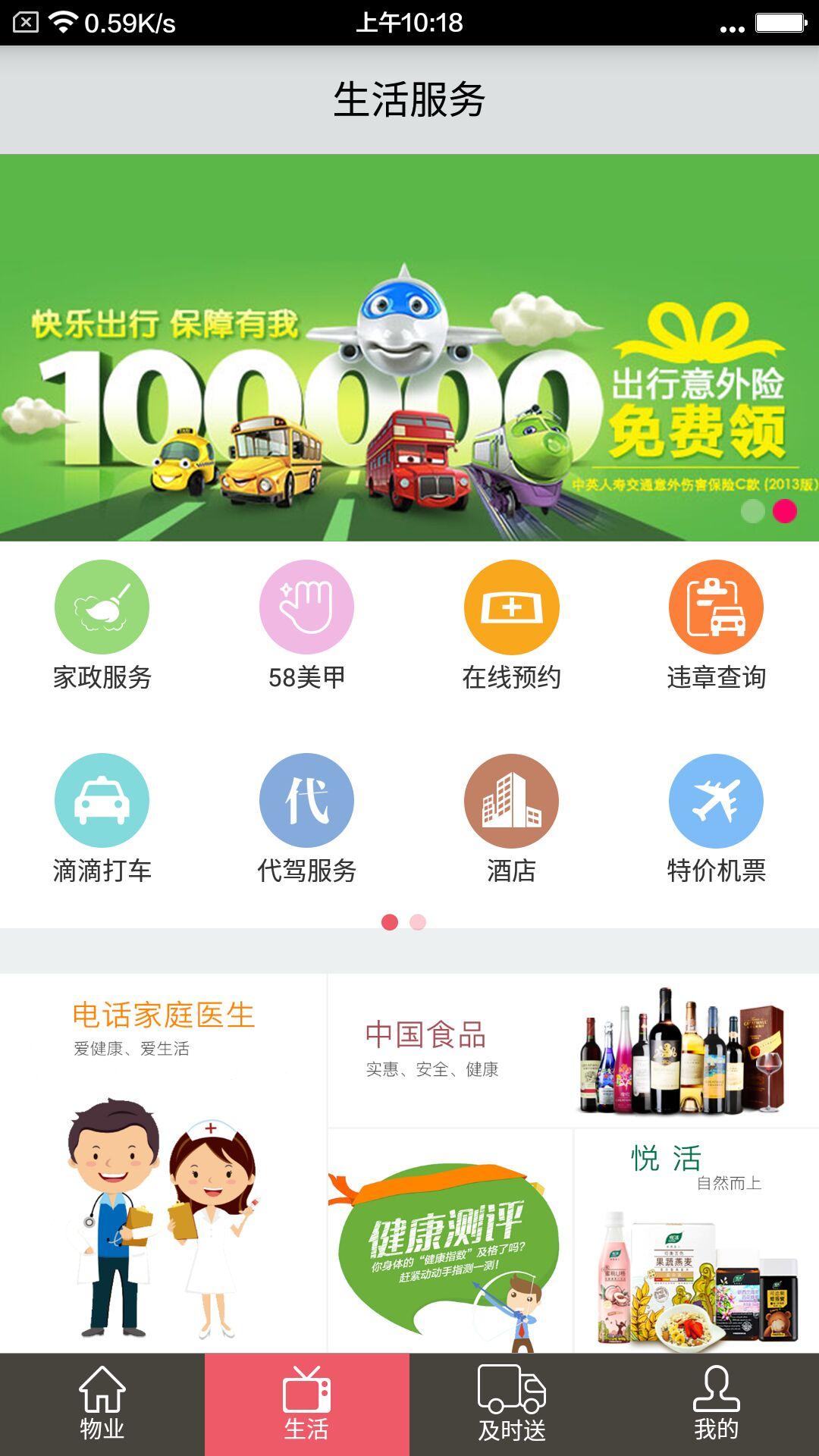Tap the 及时送 delivery truck icon
The width and height of the screenshot is (819, 1456).
pos(511,1403)
